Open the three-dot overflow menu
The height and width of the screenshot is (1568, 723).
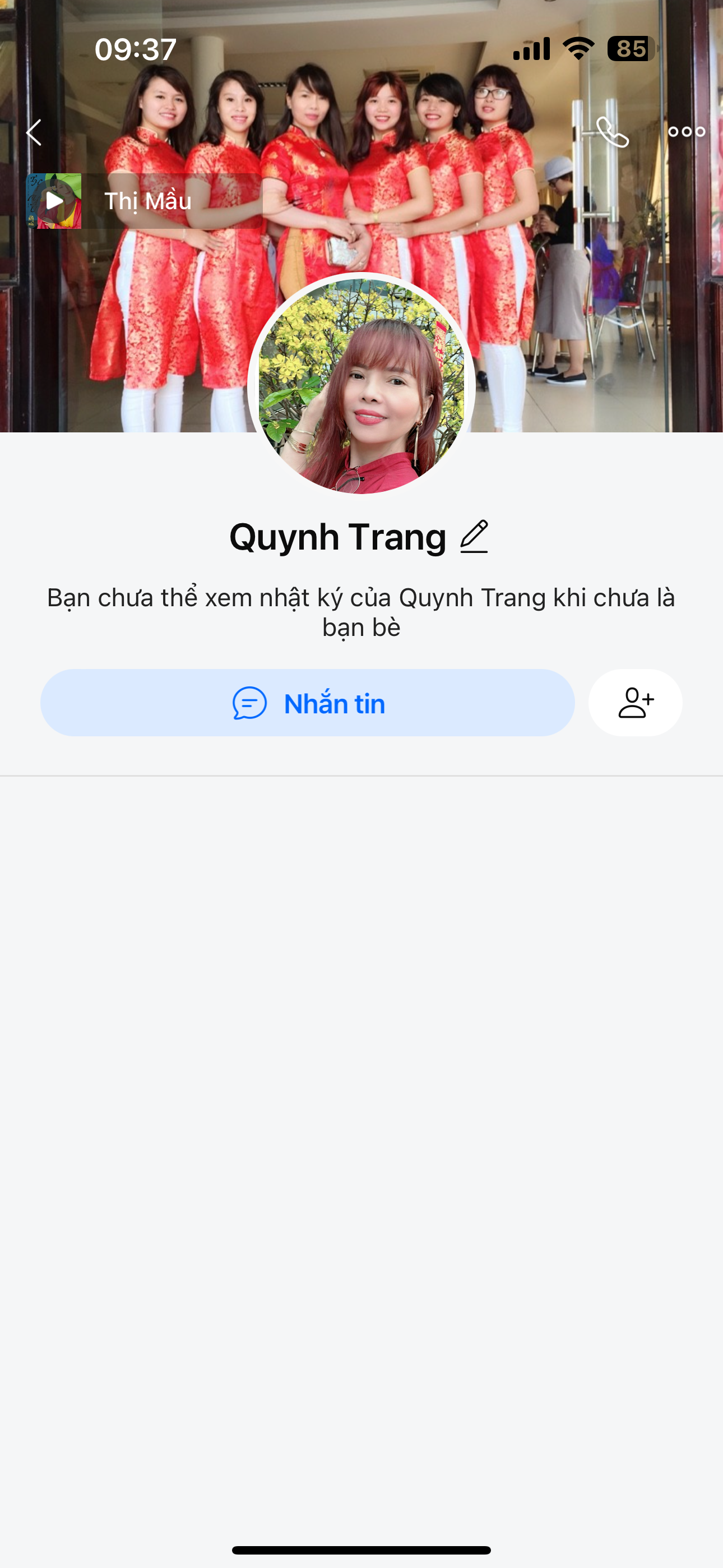[x=686, y=132]
